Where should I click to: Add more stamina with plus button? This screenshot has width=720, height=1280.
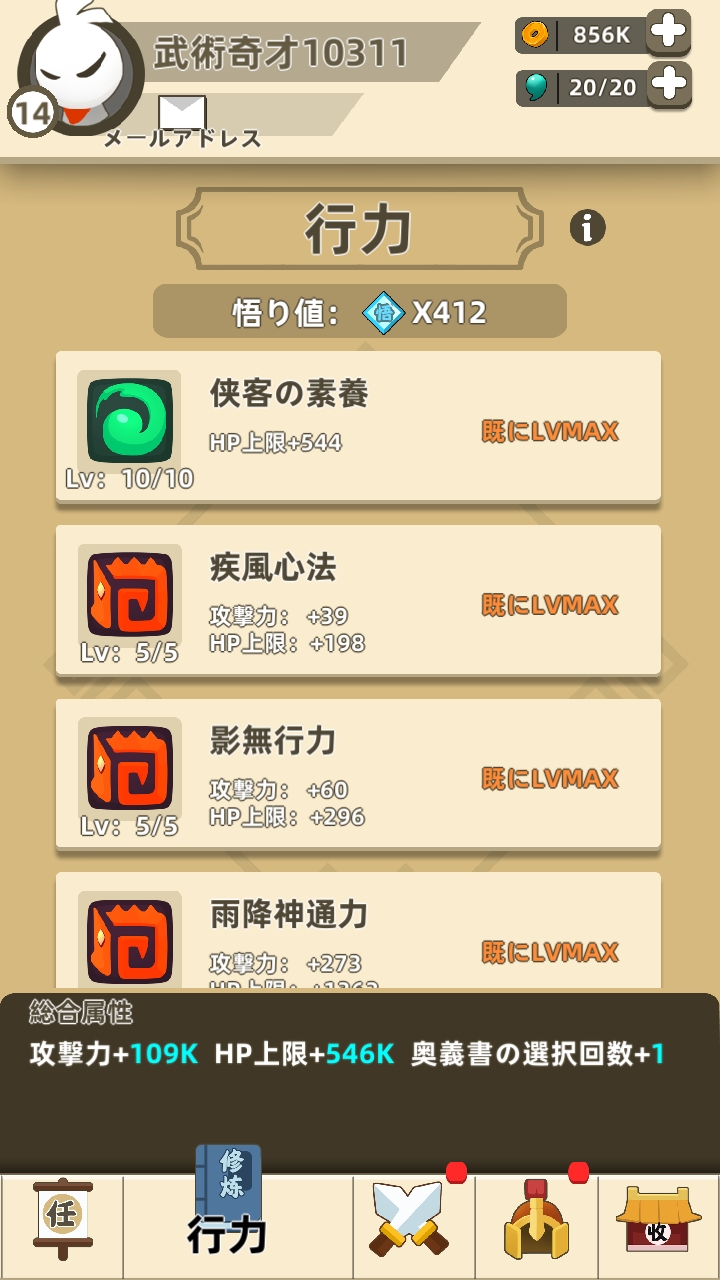(x=668, y=85)
